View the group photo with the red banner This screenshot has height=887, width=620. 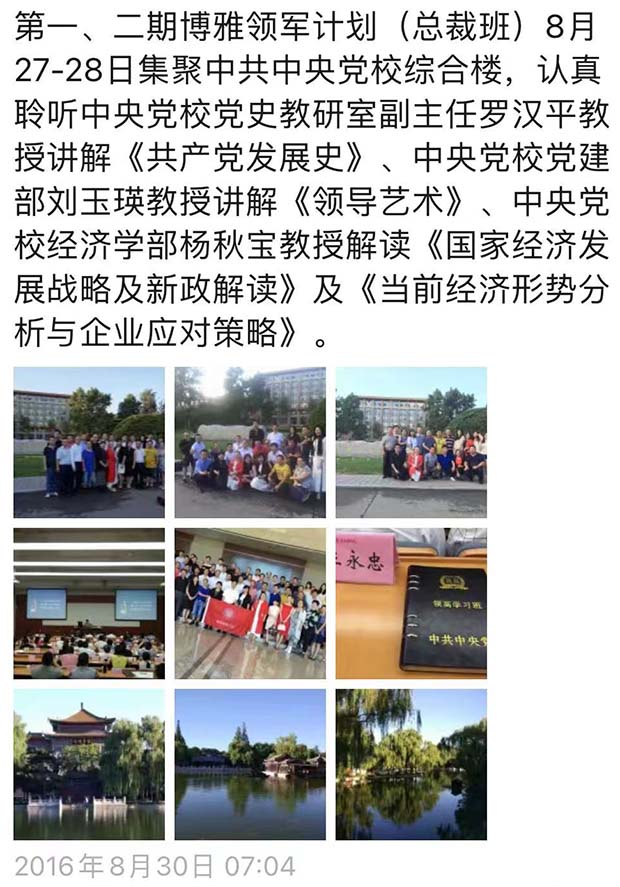click(250, 603)
